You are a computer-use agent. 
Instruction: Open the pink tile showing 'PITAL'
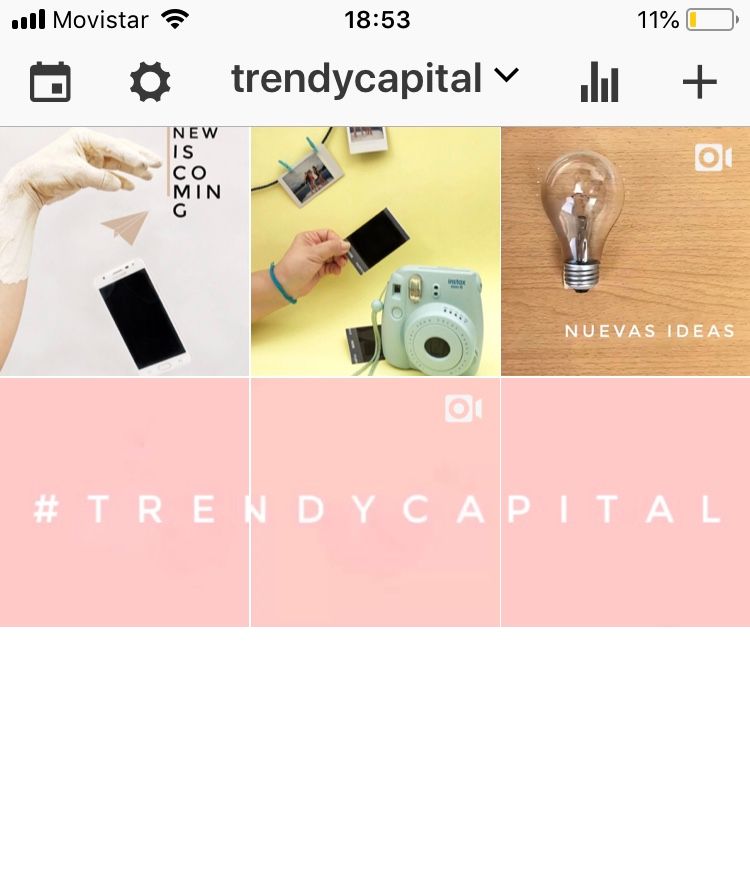pyautogui.click(x=626, y=503)
